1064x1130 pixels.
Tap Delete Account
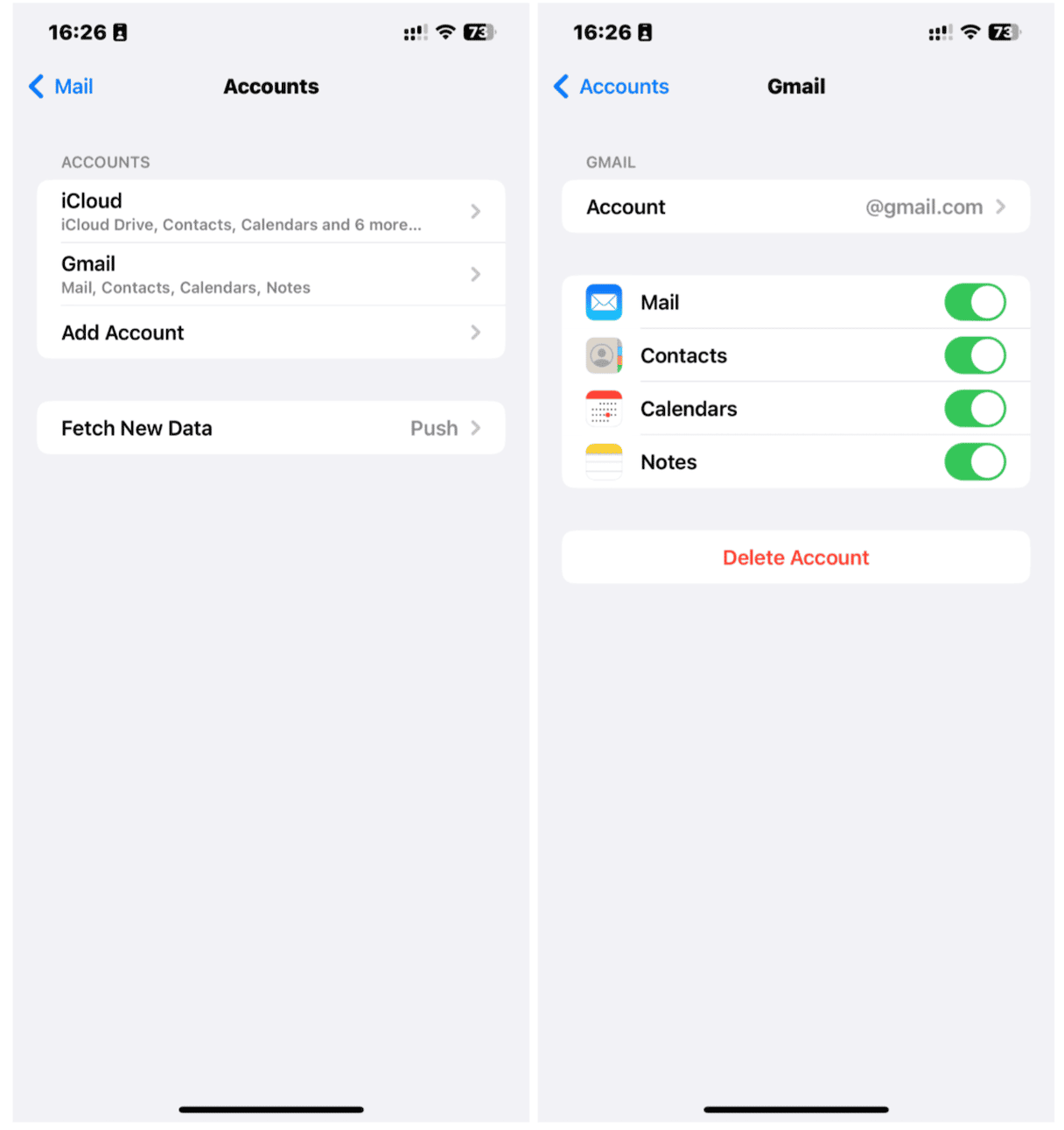[x=794, y=558]
